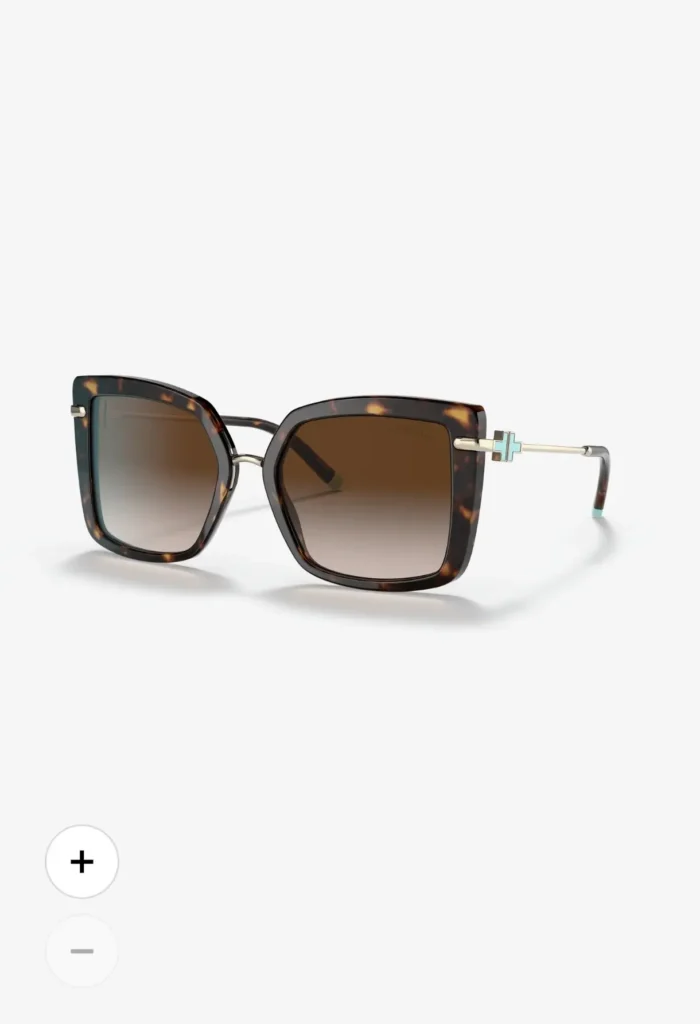700x1024 pixels.
Task: Zoom in with the plus button
Action: (82, 861)
